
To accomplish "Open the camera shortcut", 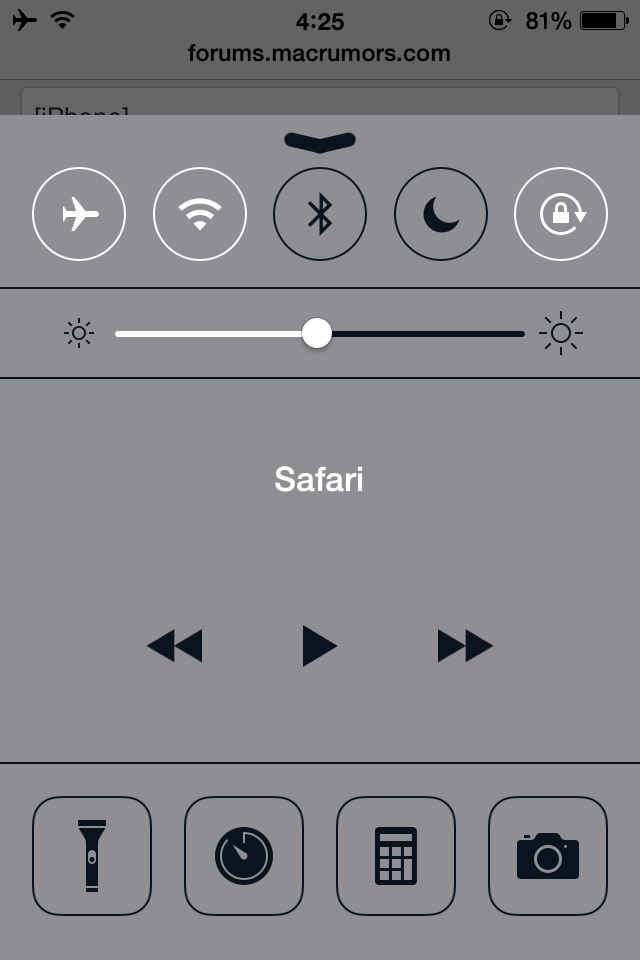I will click(x=548, y=855).
